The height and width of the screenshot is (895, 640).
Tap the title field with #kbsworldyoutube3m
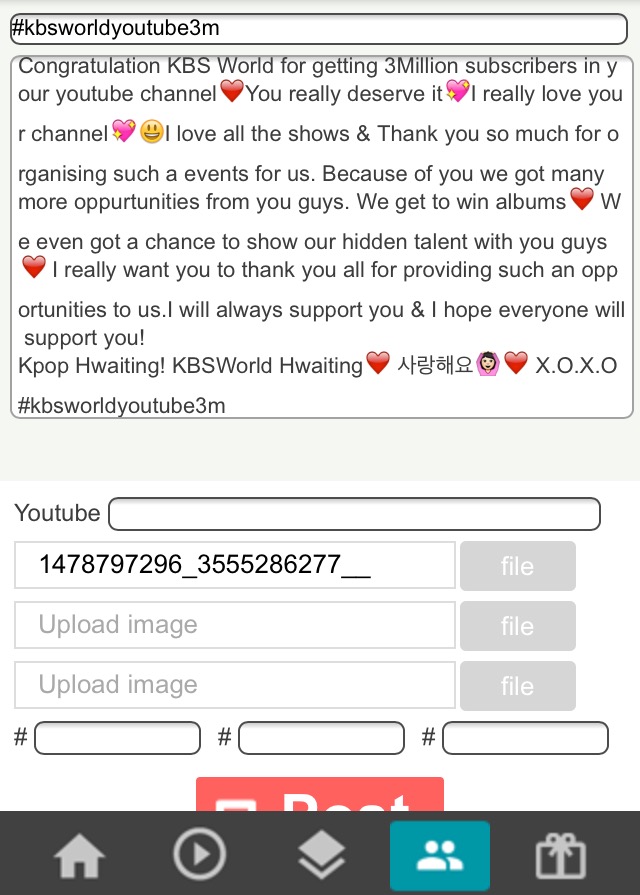[319, 28]
